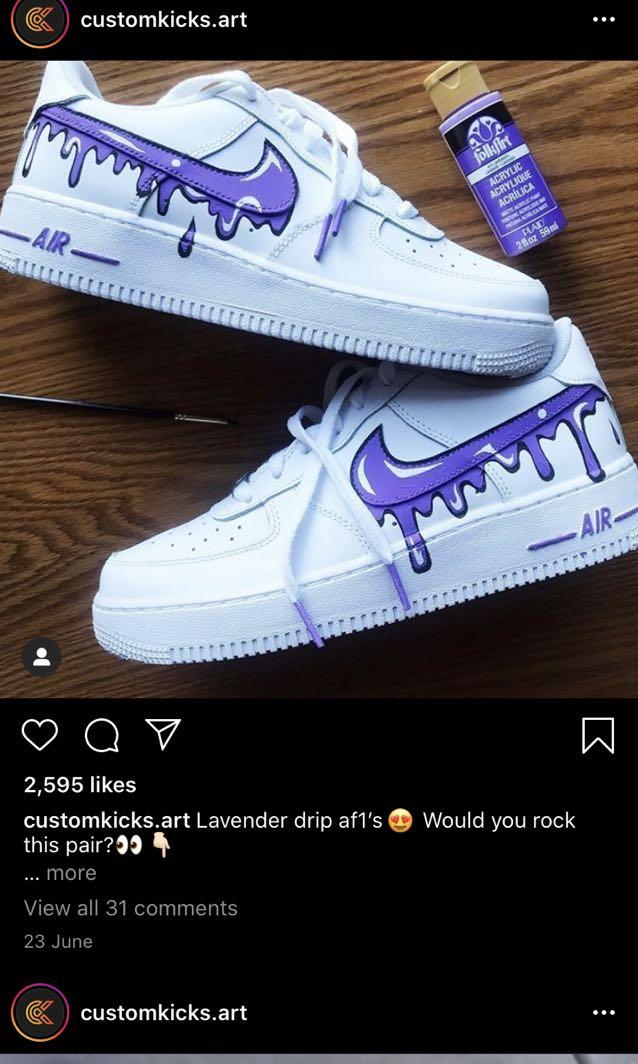Tap customkicks.art username in the caption

point(106,821)
